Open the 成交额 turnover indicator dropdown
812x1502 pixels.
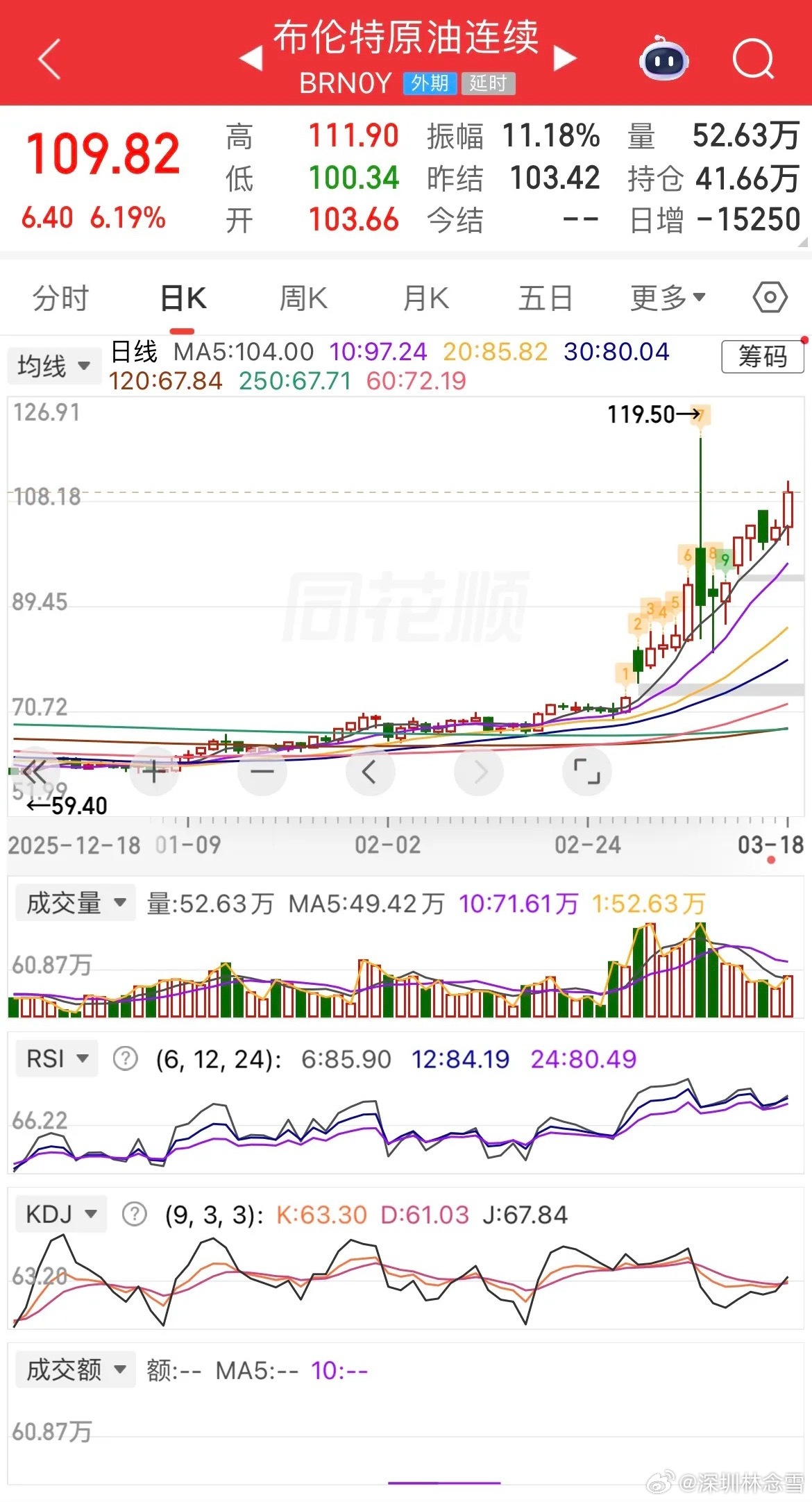pos(74,1369)
